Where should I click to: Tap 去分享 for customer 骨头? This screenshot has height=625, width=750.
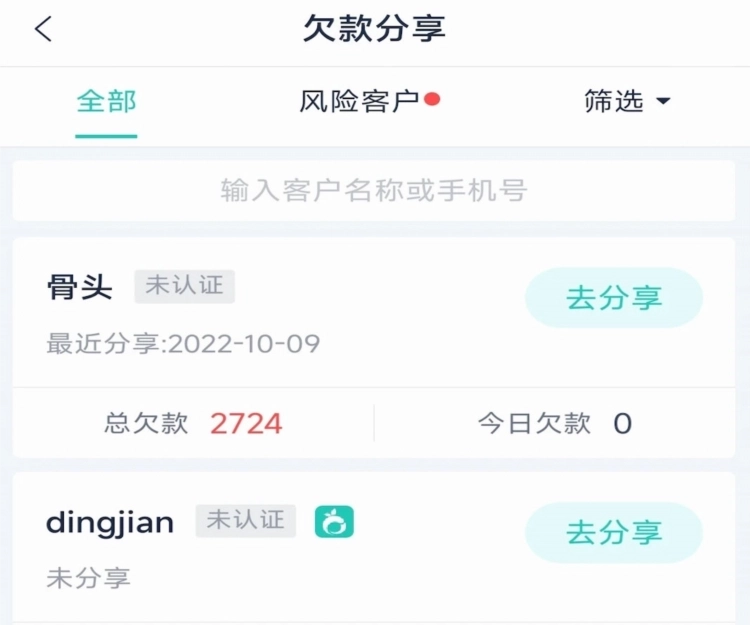(613, 298)
